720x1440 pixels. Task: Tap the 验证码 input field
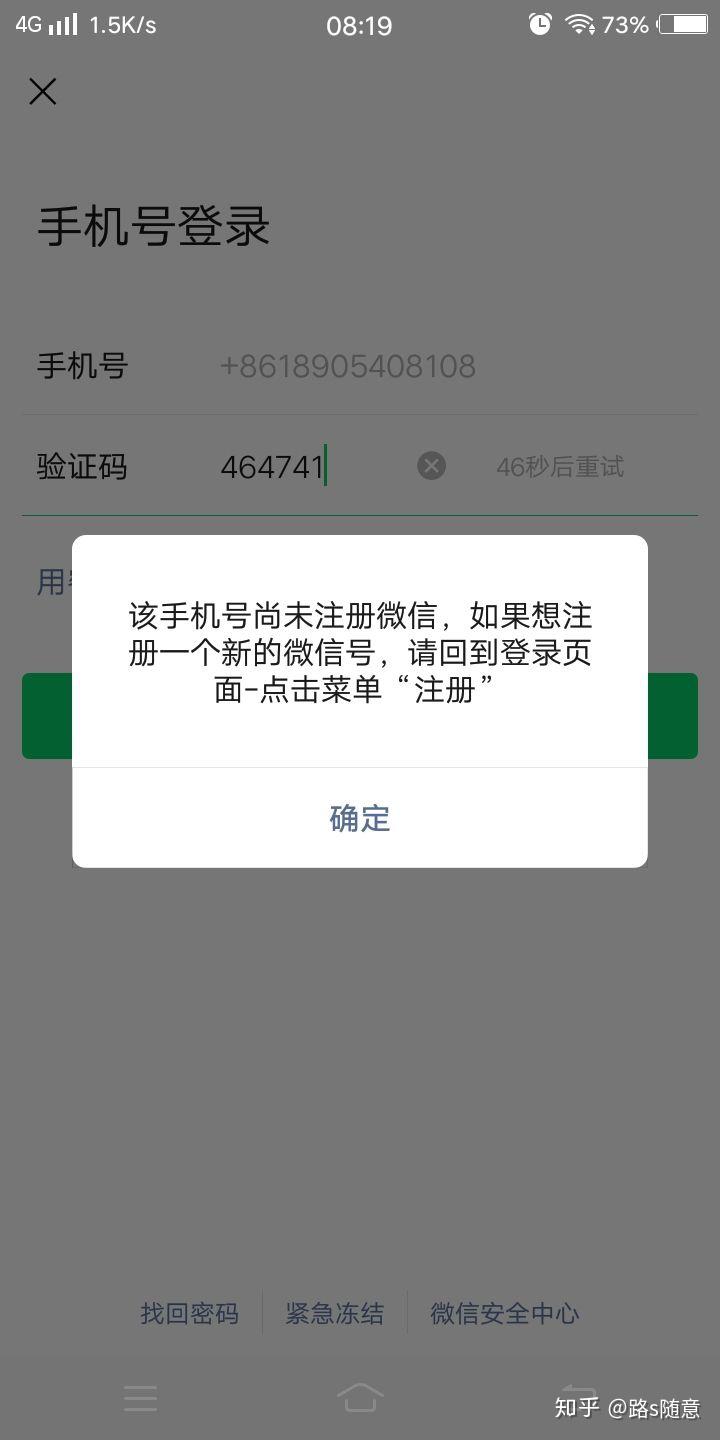click(x=310, y=467)
